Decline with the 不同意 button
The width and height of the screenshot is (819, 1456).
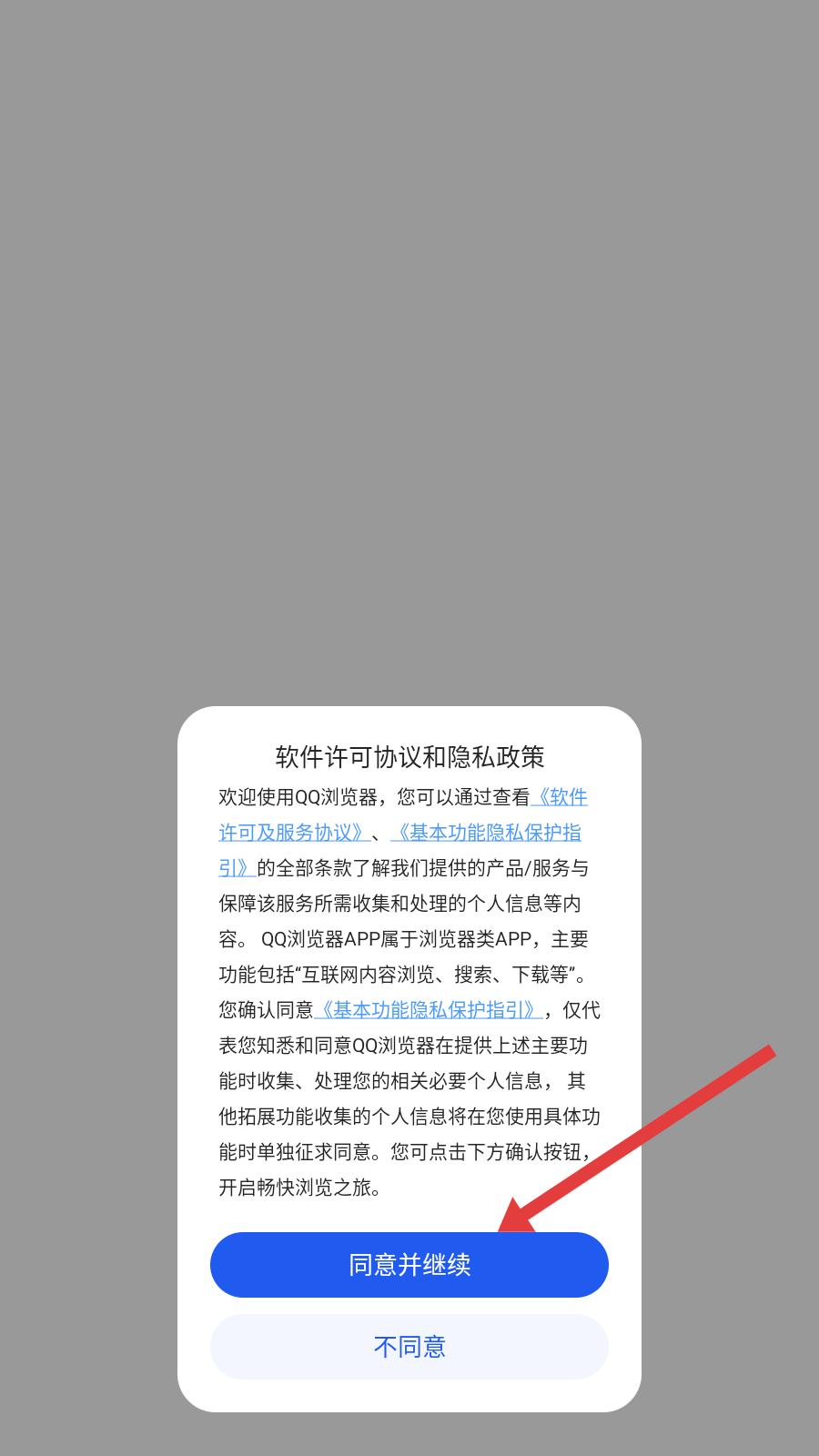[x=409, y=1347]
